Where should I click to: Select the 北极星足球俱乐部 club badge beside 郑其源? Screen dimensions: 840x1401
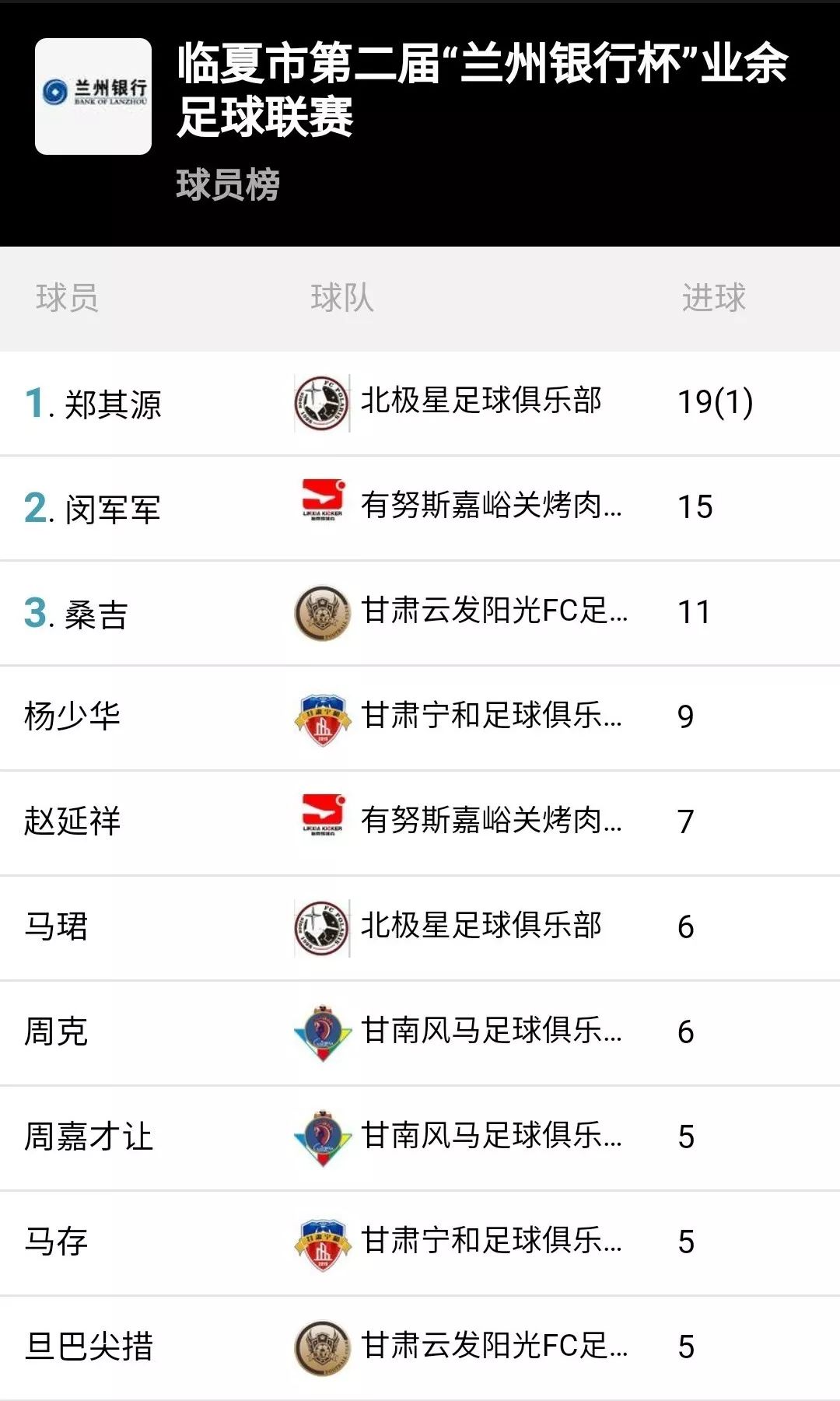[320, 401]
